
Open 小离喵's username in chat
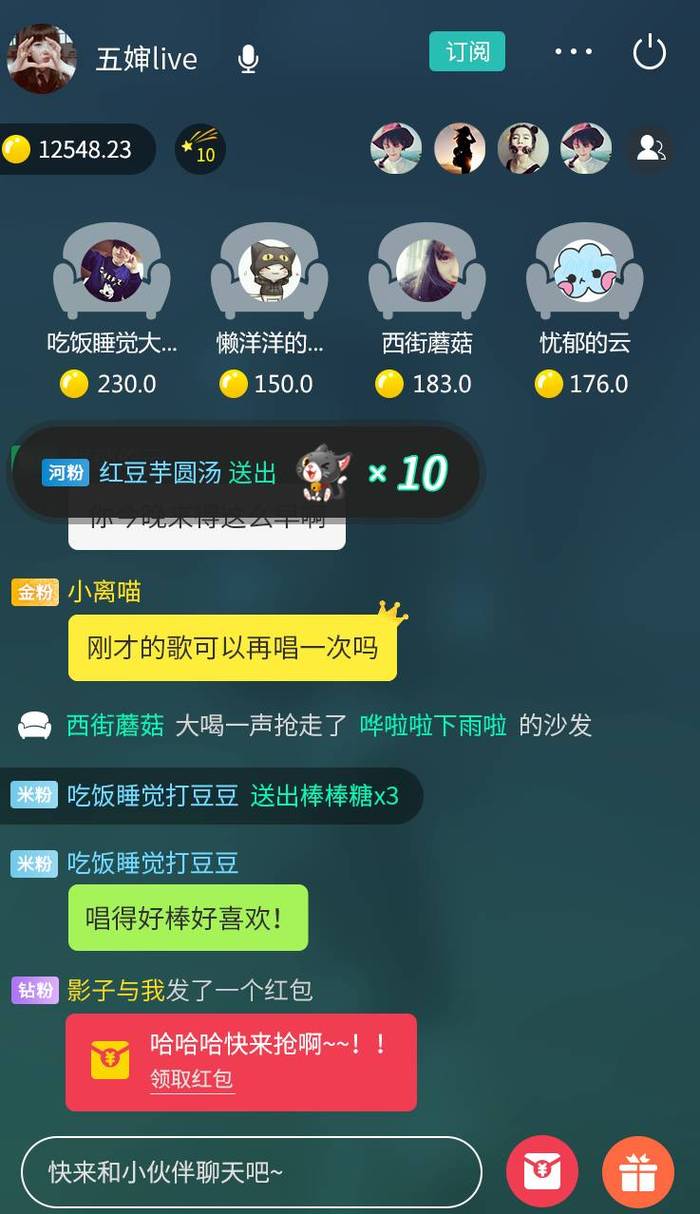104,592
